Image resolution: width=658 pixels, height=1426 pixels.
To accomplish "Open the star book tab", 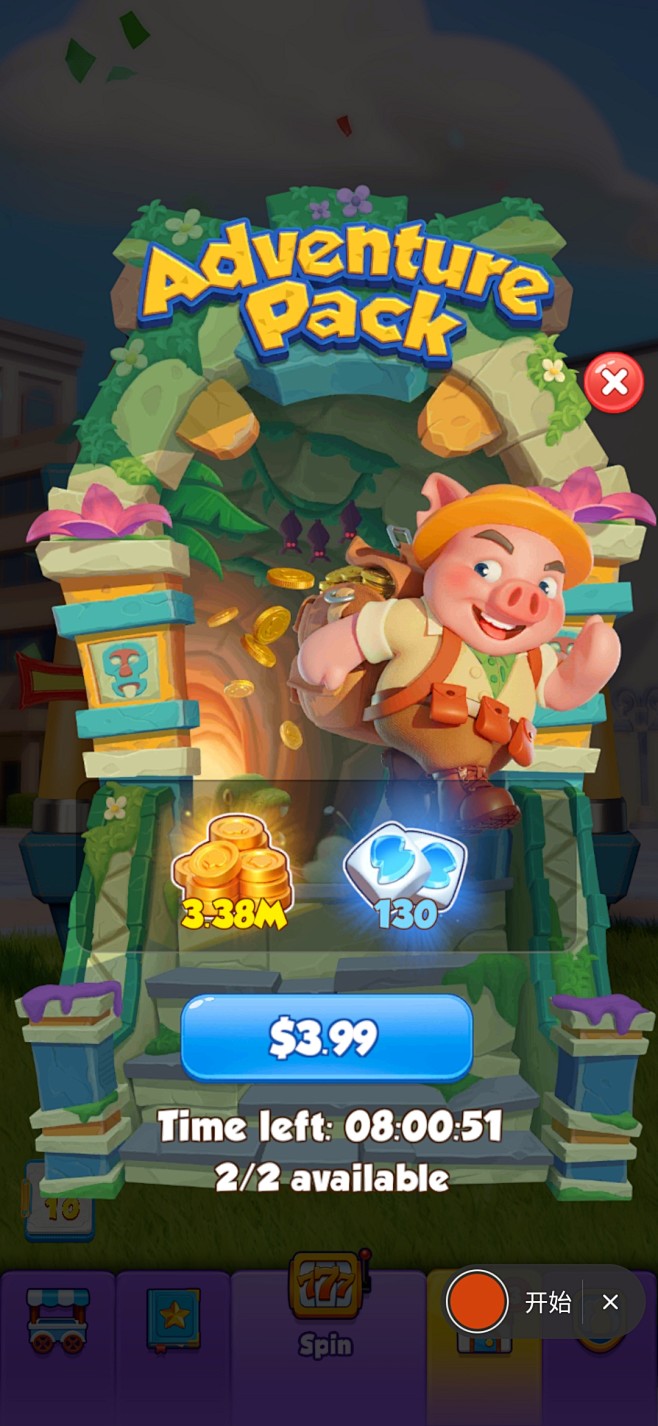I will tap(173, 1320).
